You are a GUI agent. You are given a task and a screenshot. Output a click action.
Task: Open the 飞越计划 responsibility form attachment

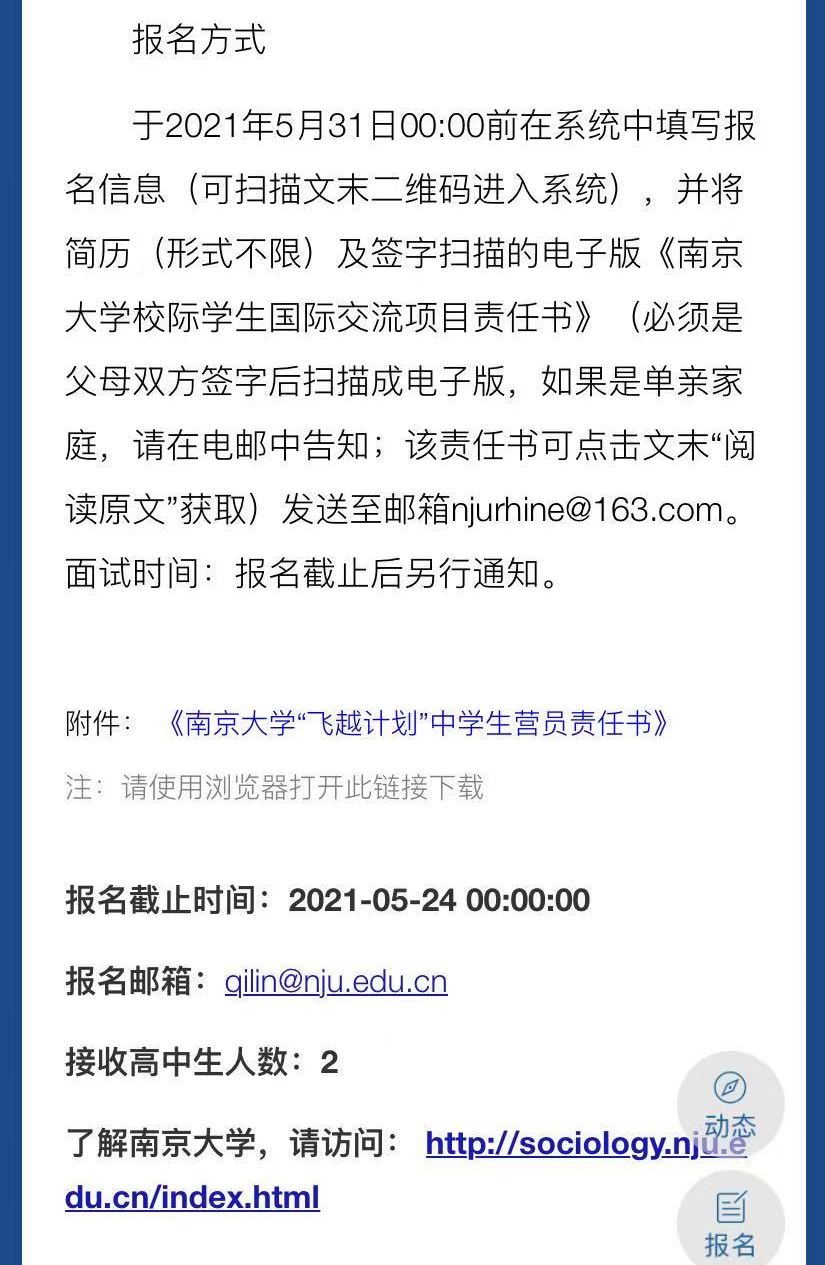[418, 723]
